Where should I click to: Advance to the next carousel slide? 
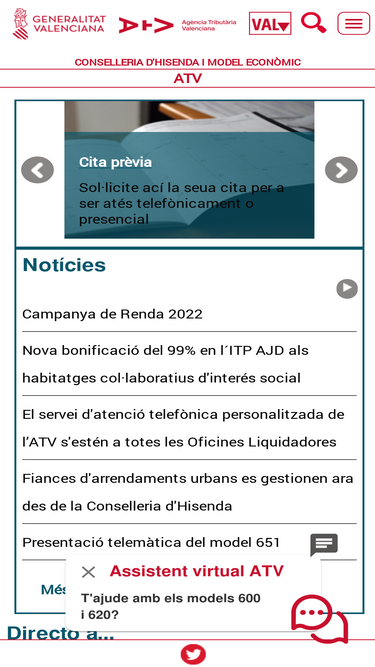[x=341, y=170]
